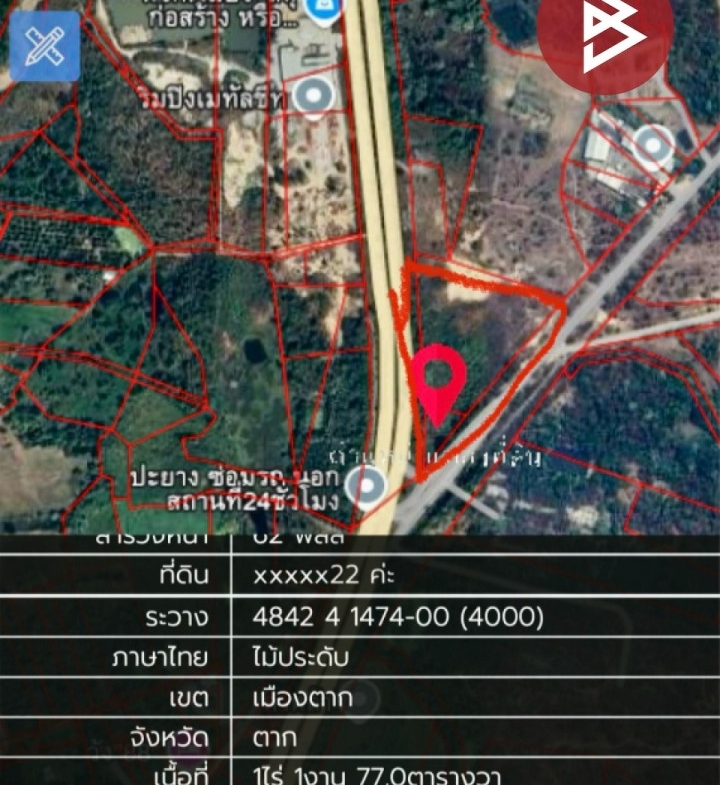Select the วิมปิงเมทัลชีท place marker
The height and width of the screenshot is (785, 720).
pos(315,98)
